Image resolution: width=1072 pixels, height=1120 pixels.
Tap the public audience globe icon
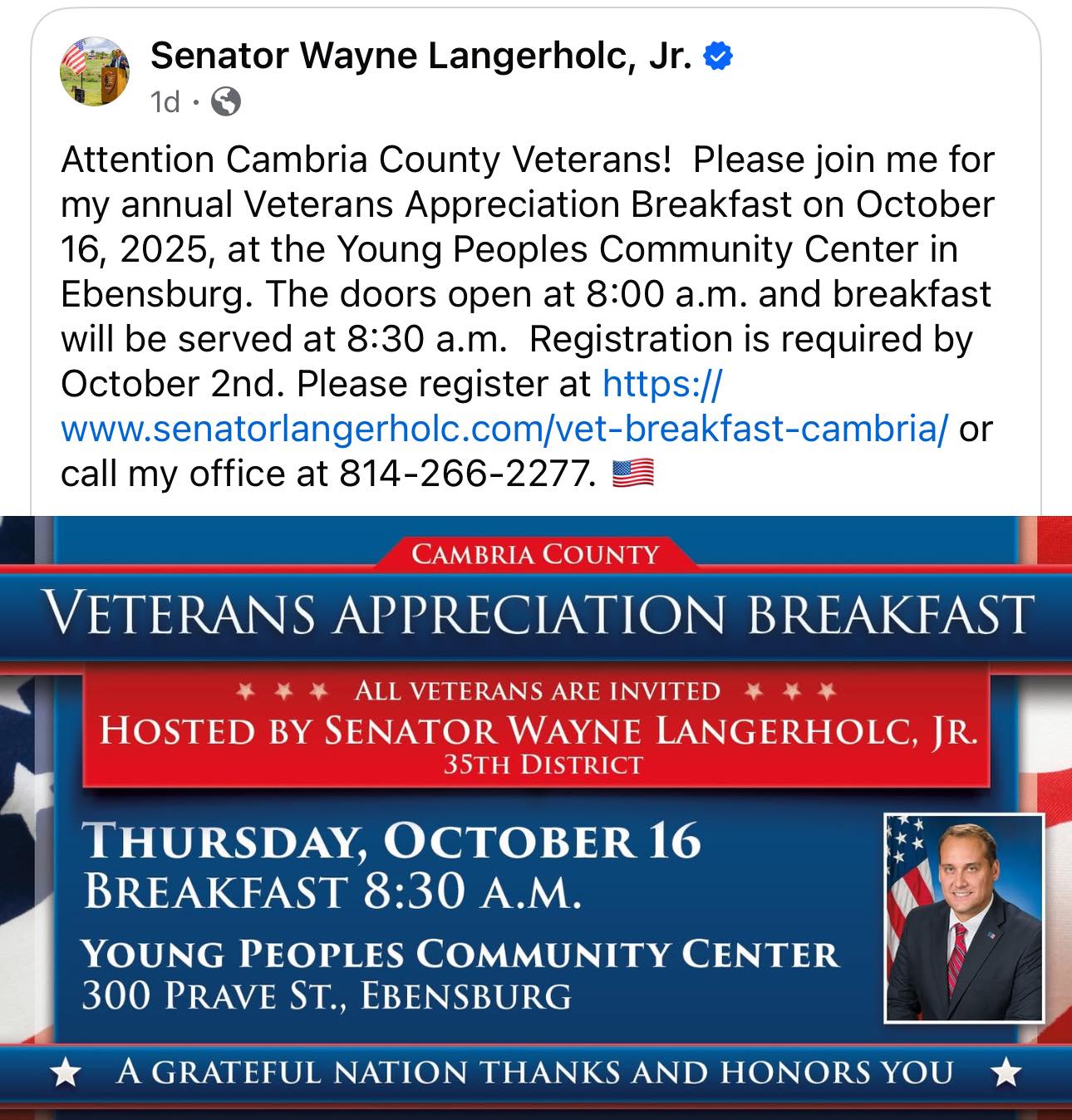pyautogui.click(x=226, y=102)
